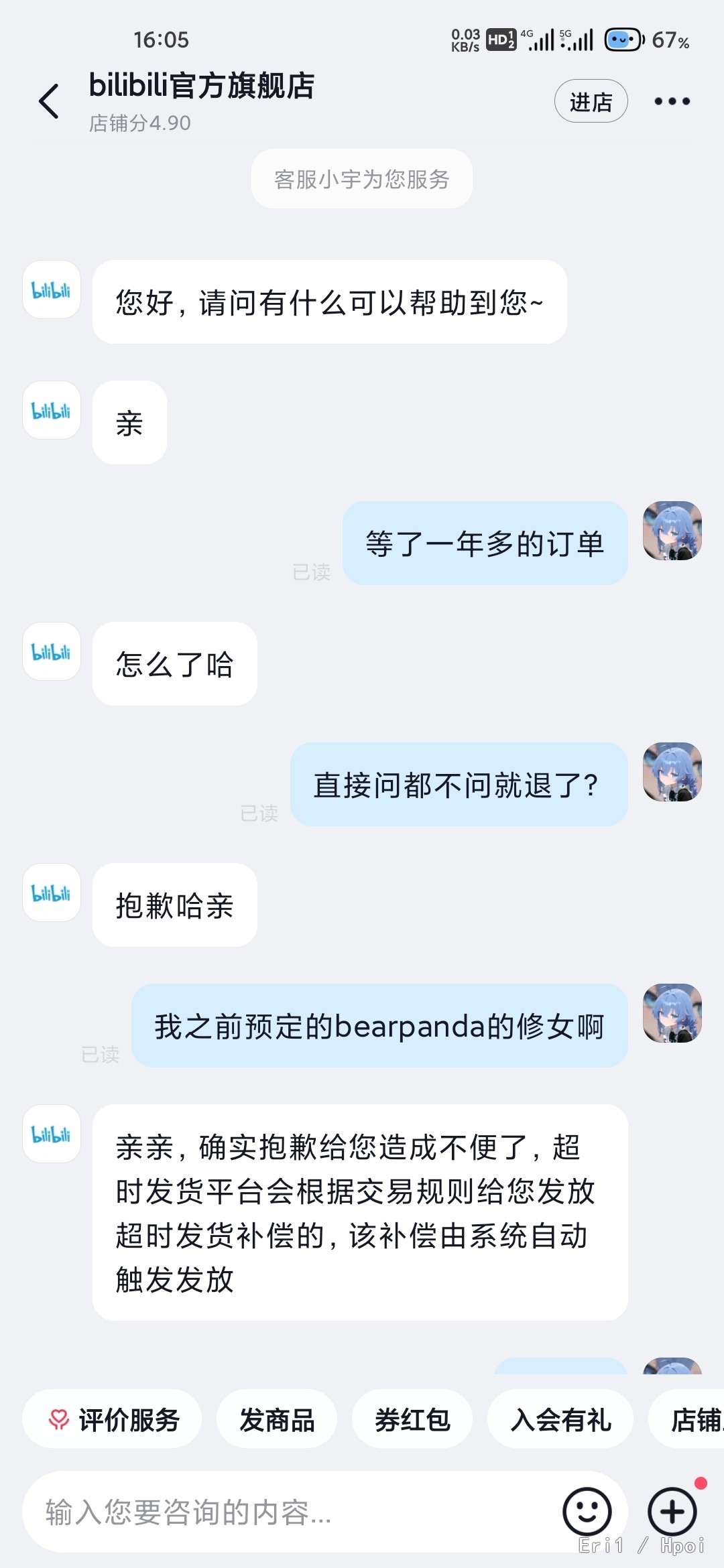Screen dimensions: 724x1568
Task: Focus the 输入您要咨询的内容 message field
Action: 288,1512
